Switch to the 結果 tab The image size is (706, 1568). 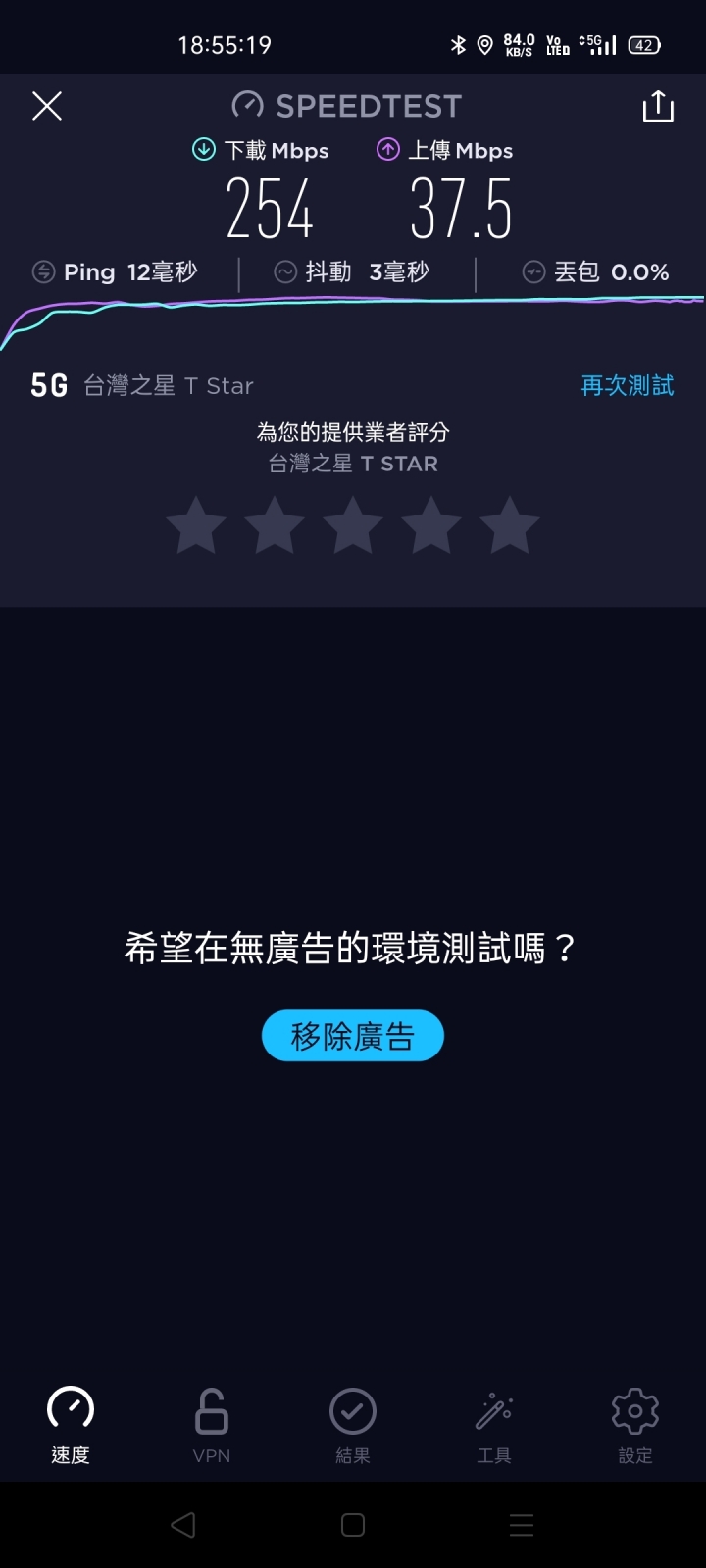353,1425
